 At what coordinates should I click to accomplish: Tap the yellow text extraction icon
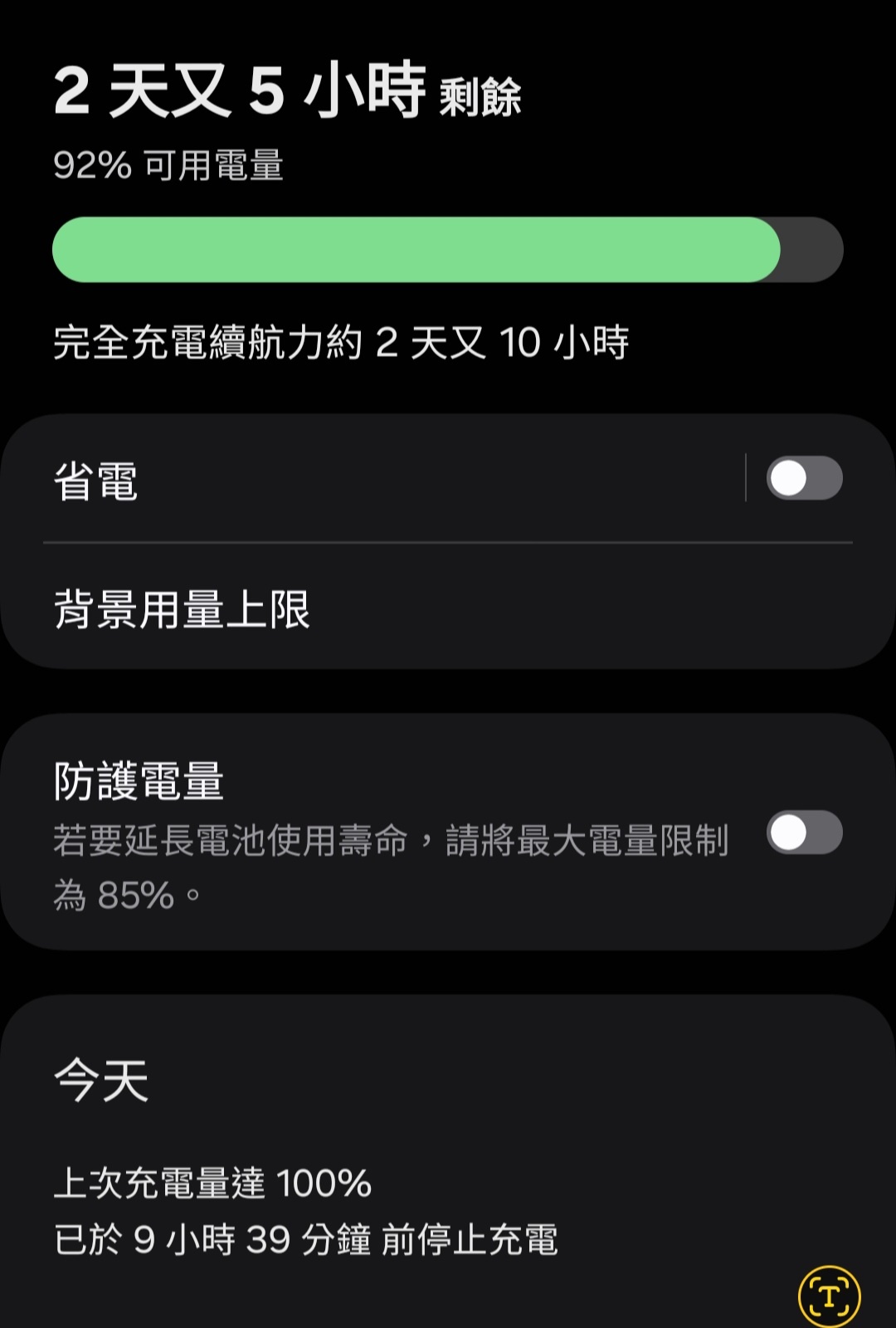pyautogui.click(x=829, y=1295)
